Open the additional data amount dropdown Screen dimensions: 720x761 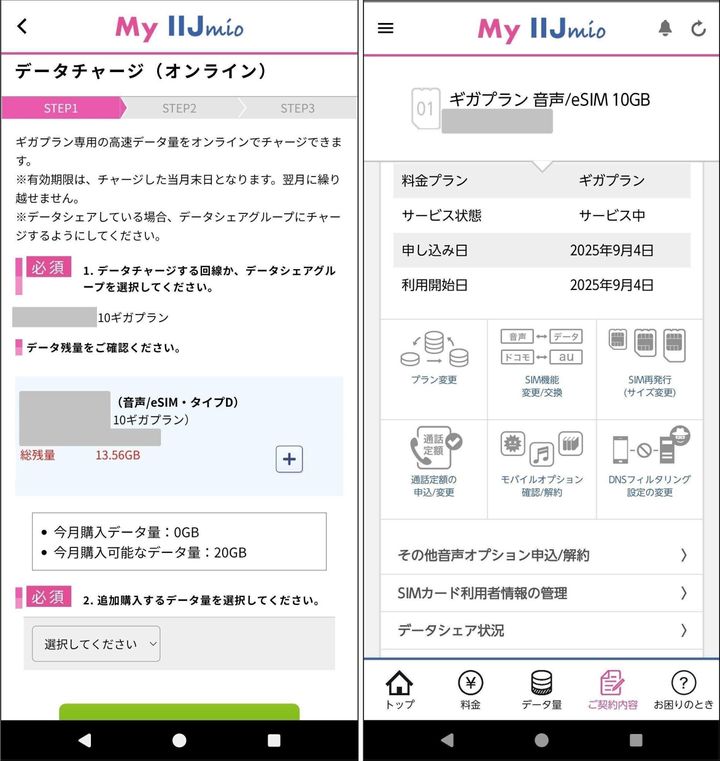[x=96, y=644]
